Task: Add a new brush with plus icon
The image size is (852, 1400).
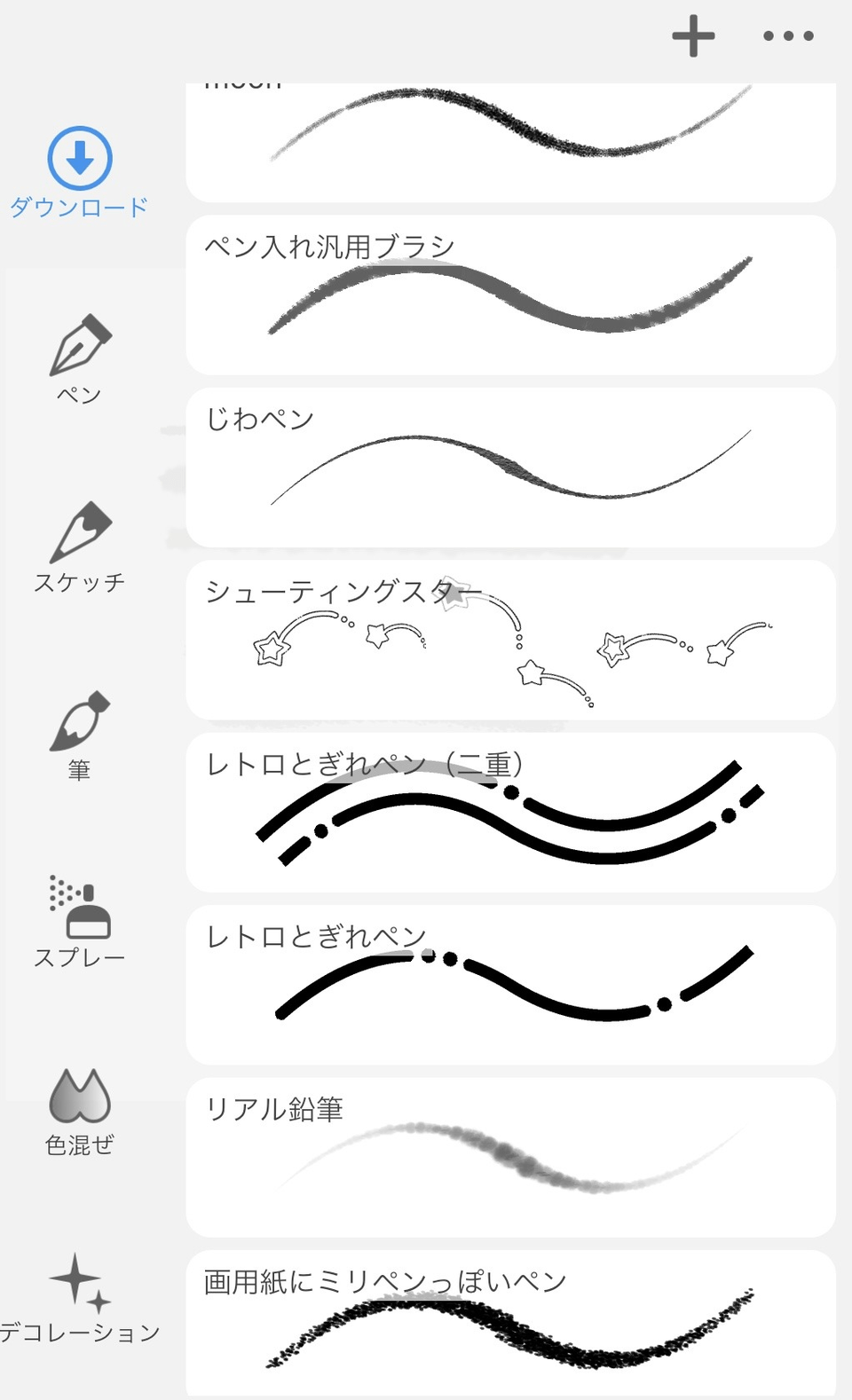Action: coord(693,36)
